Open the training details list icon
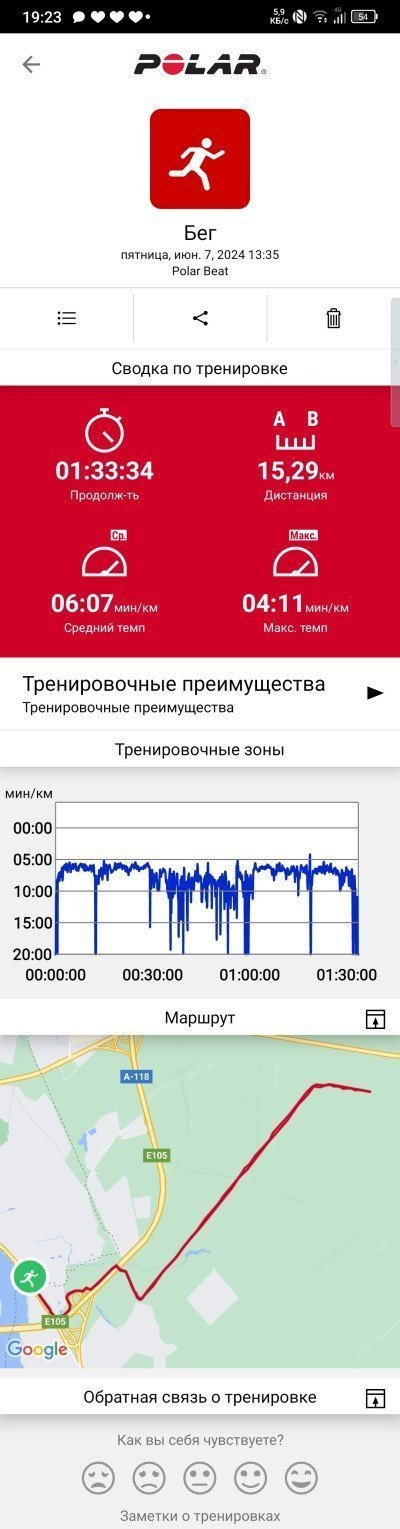This screenshot has height=1529, width=400. 67,318
